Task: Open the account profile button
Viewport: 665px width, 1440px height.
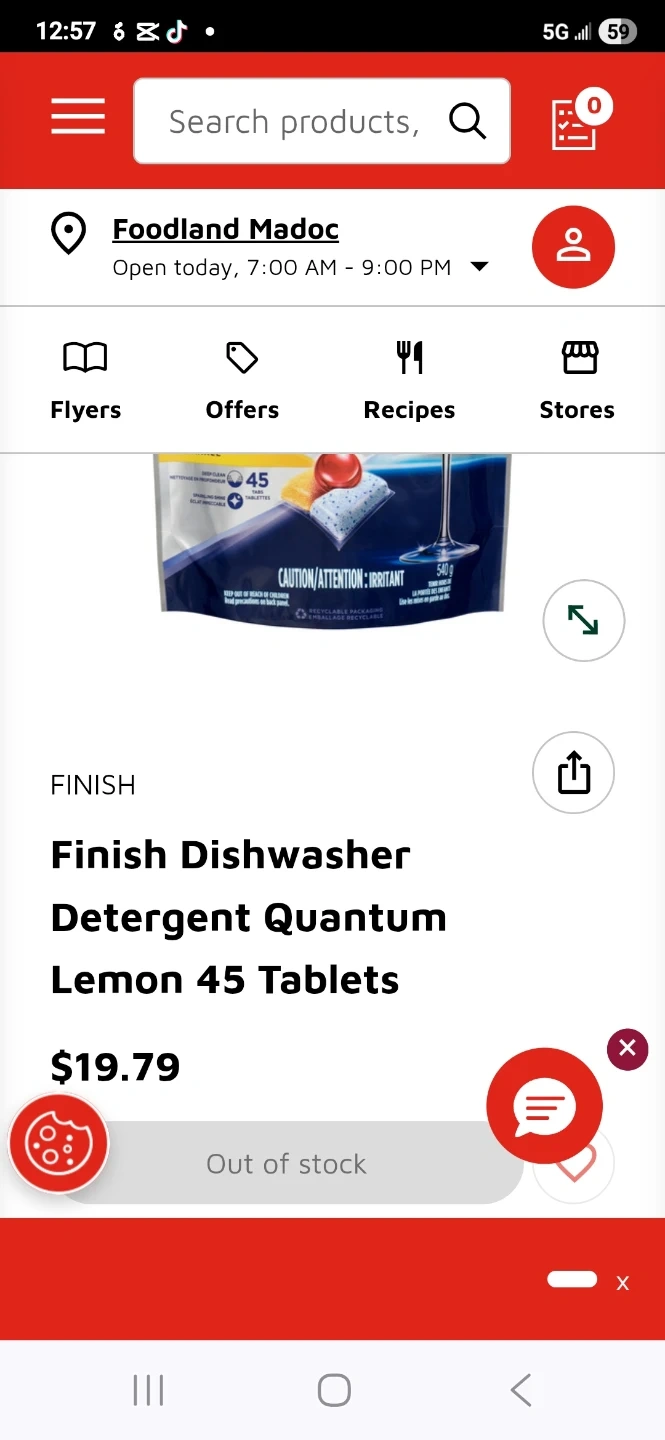Action: pyautogui.click(x=573, y=247)
